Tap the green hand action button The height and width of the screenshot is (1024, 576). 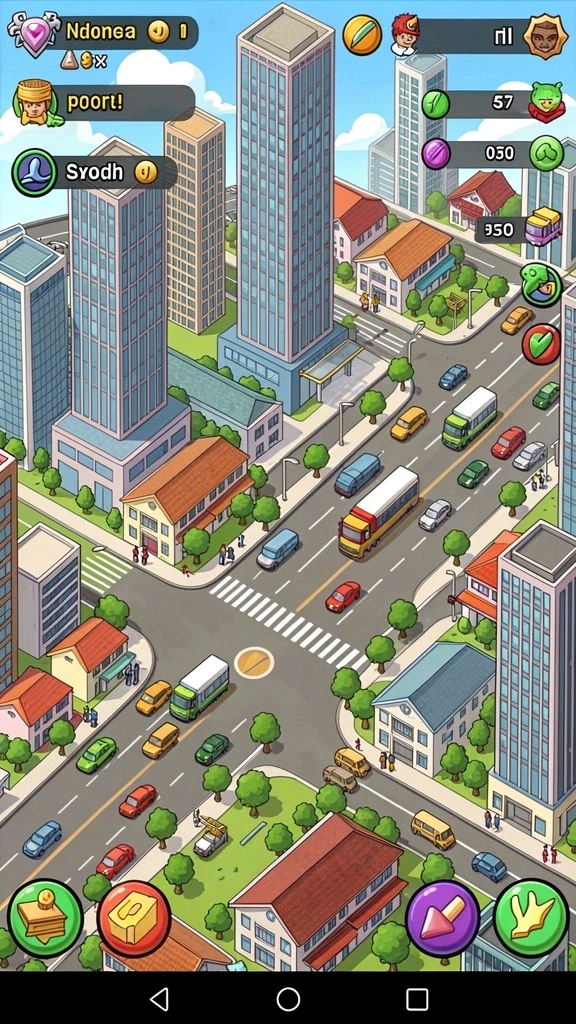(531, 918)
